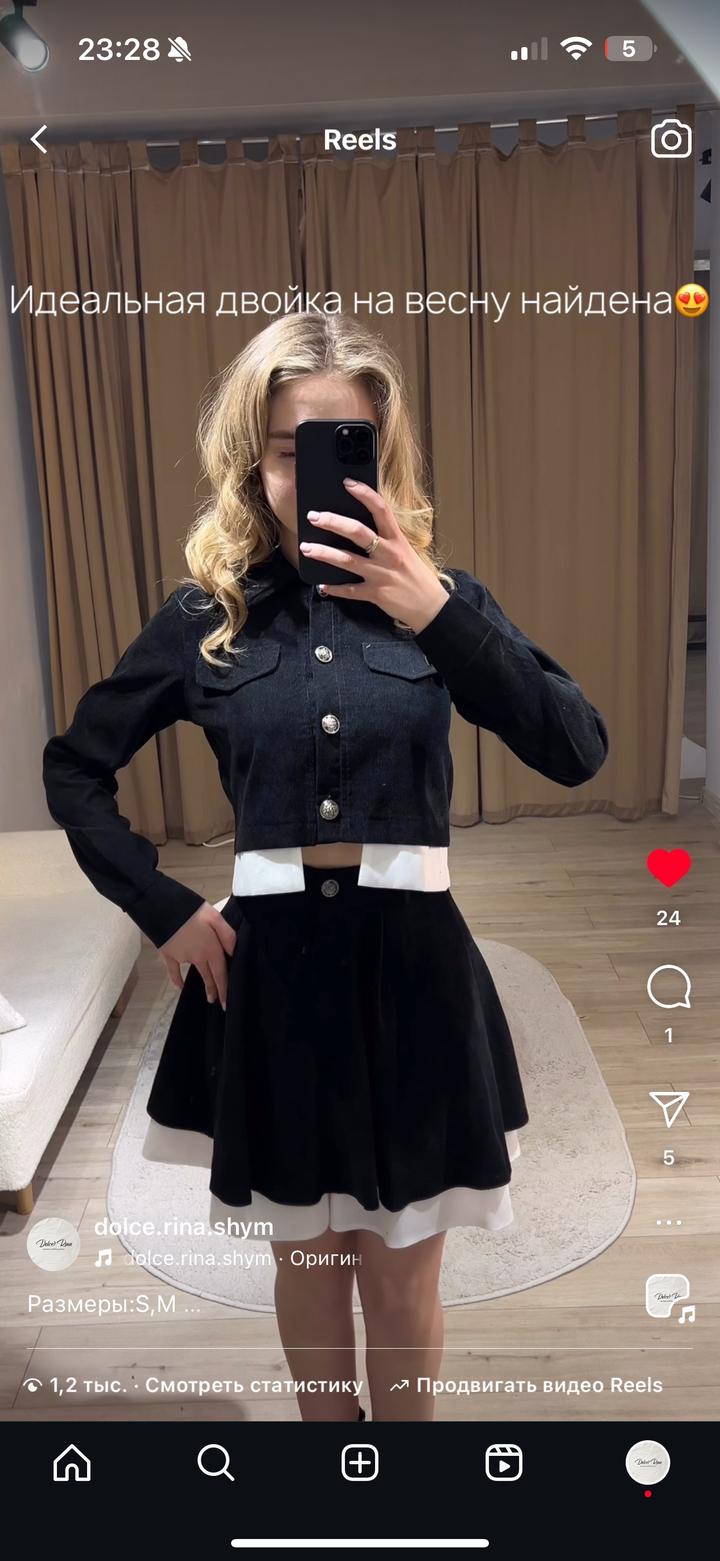Switch to the Reels tab
Image resolution: width=720 pixels, height=1561 pixels.
coord(504,1463)
